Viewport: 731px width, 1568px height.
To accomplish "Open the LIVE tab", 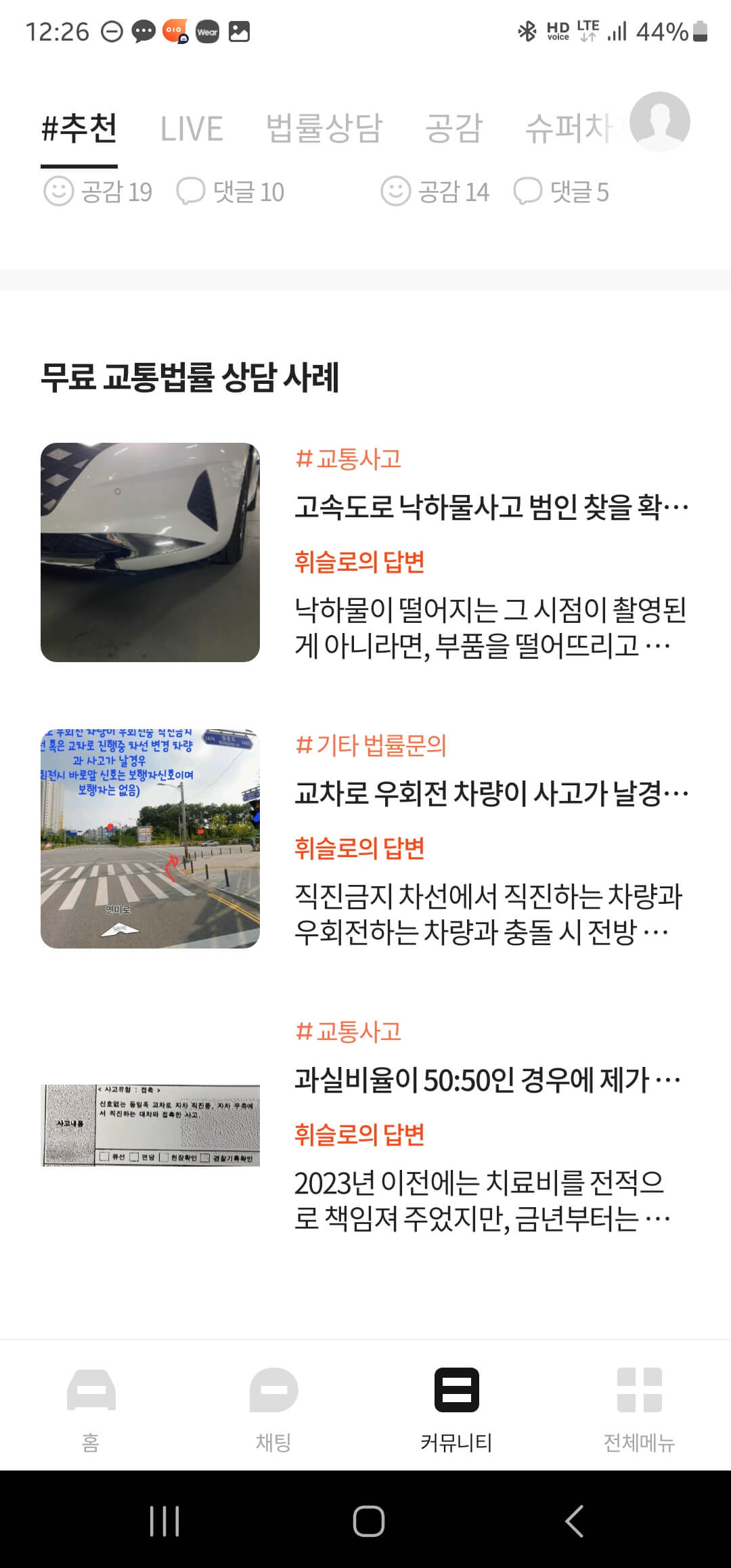I will 191,128.
